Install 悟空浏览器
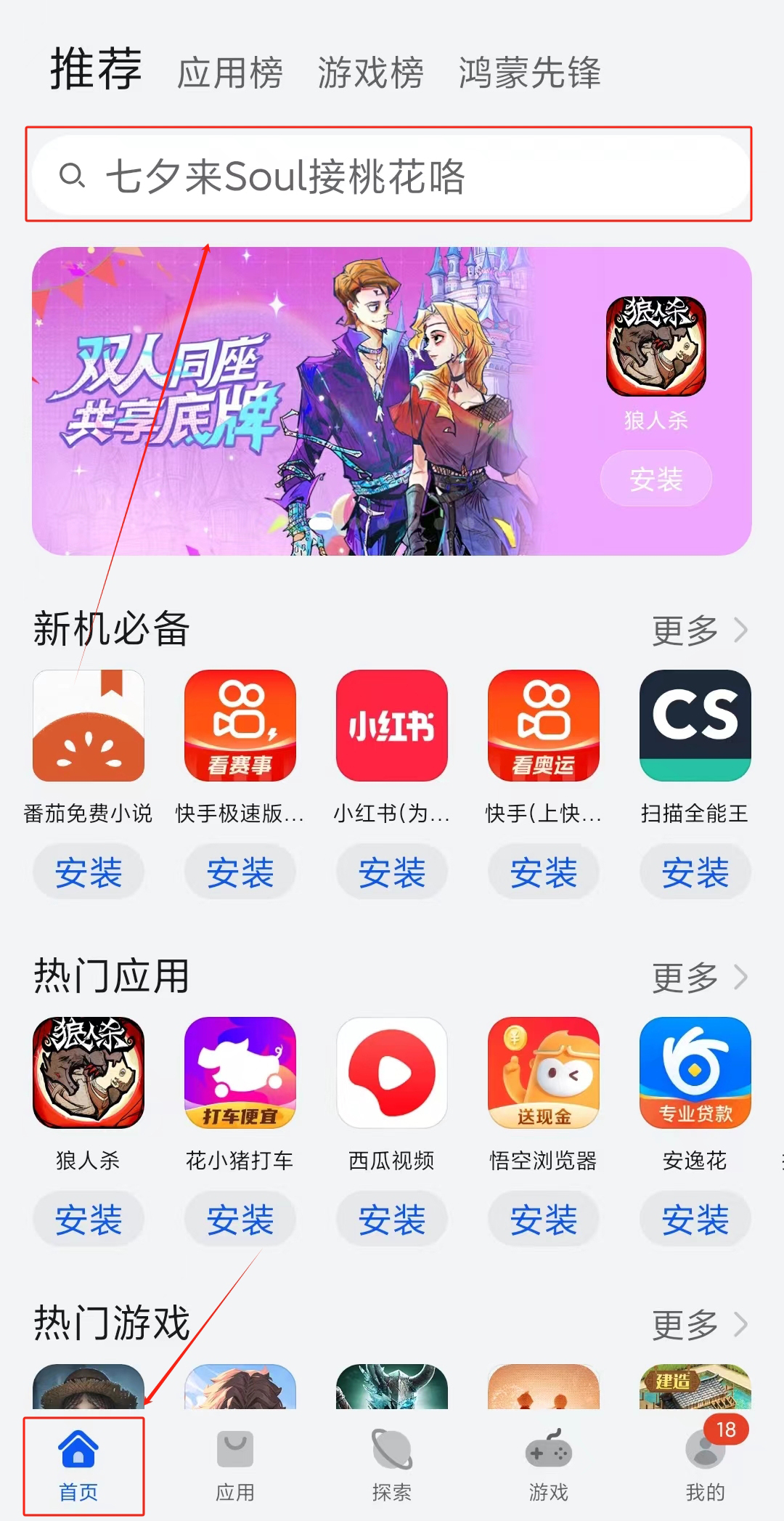Viewport: 784px width, 1521px height. [x=544, y=1220]
